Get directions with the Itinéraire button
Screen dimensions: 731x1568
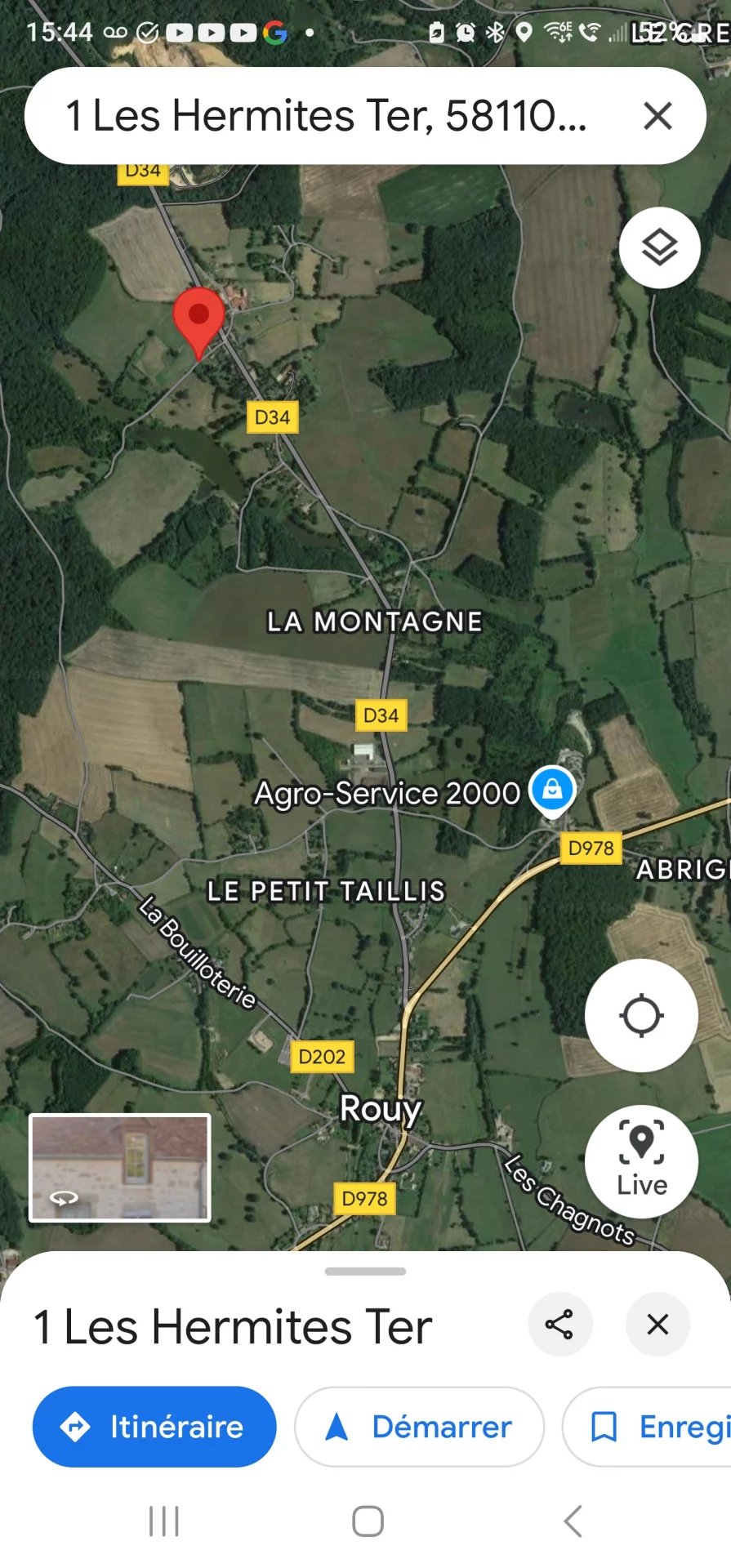tap(154, 1427)
